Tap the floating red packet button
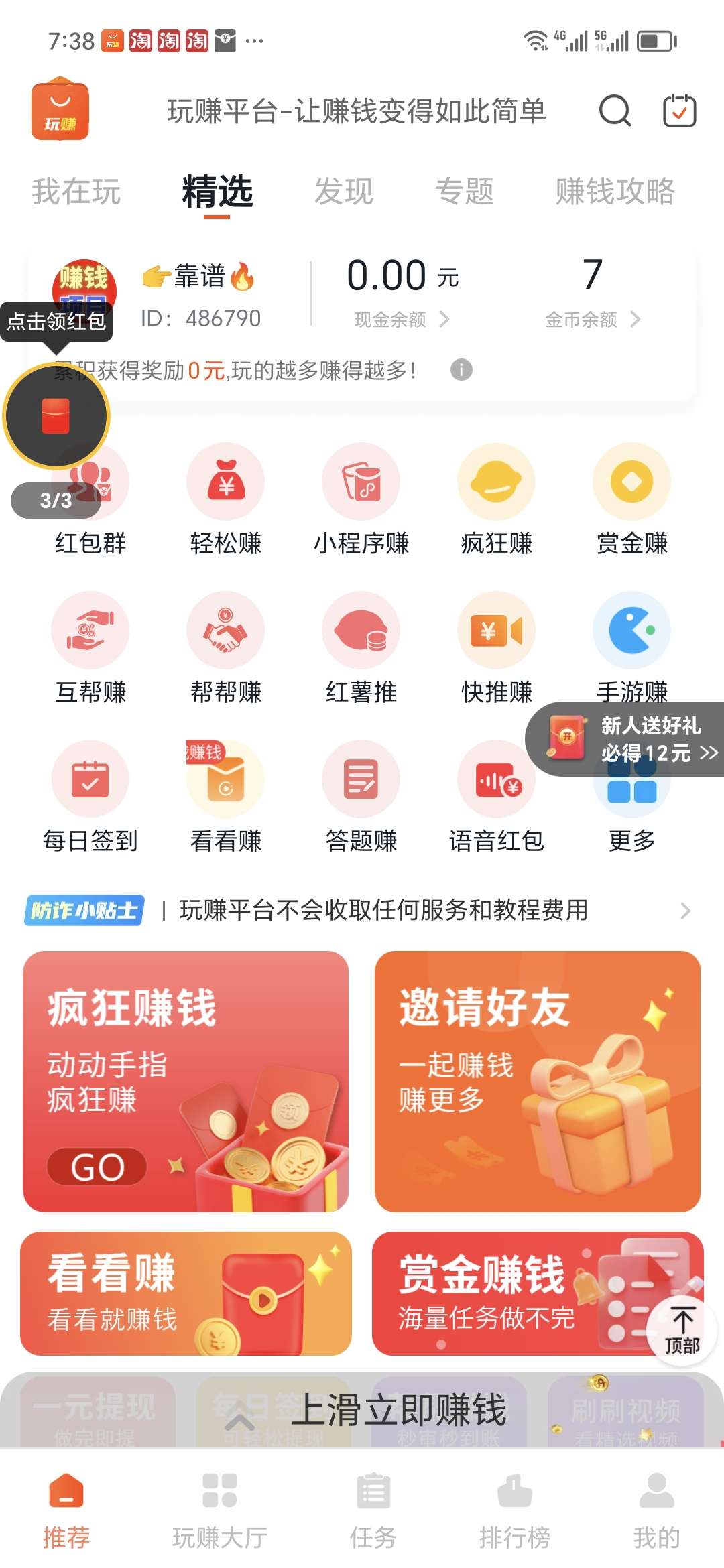This screenshot has height=1568, width=724. [56, 416]
